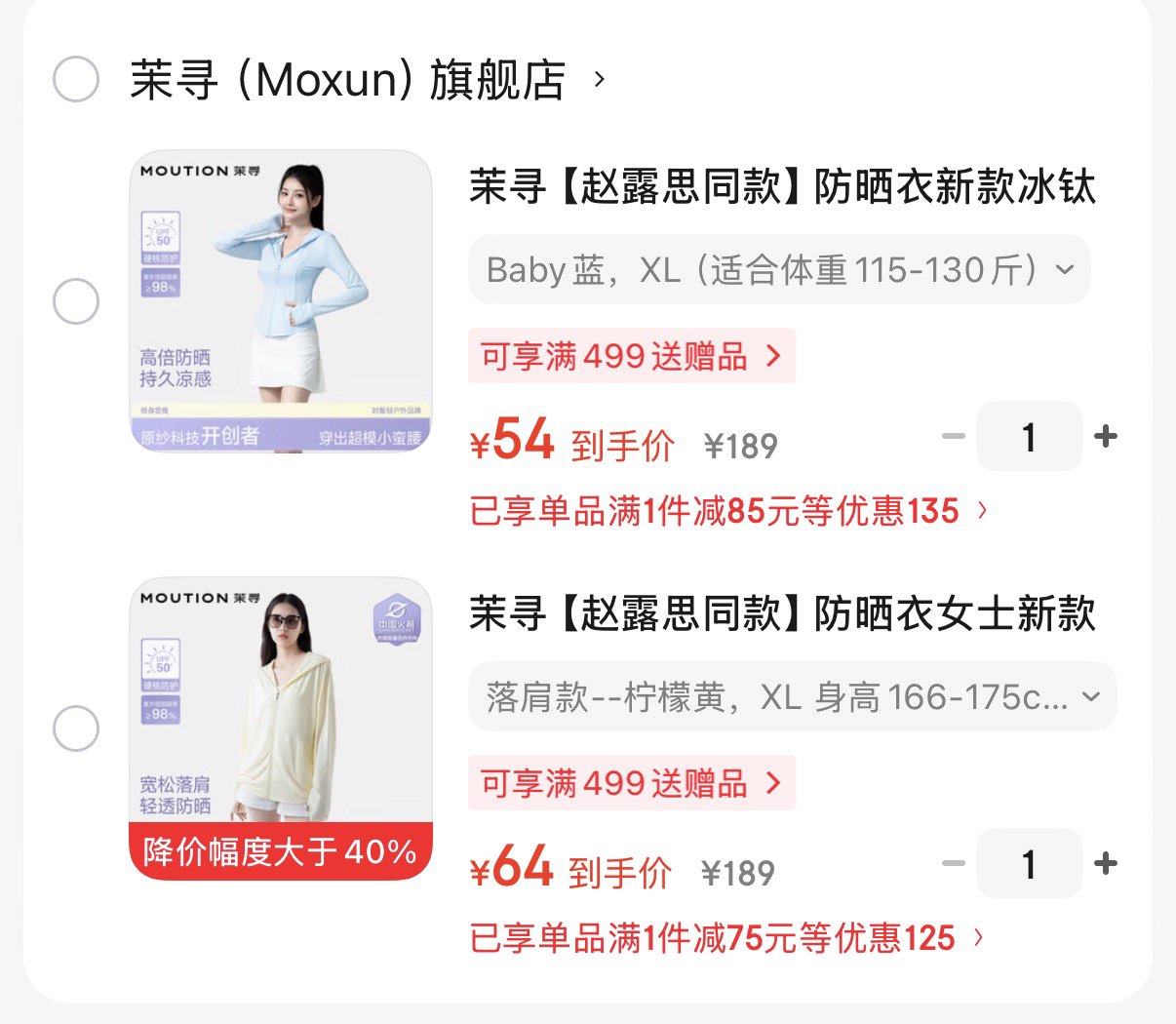Edit the quantity field of the ¥64 jacket

pos(1030,863)
